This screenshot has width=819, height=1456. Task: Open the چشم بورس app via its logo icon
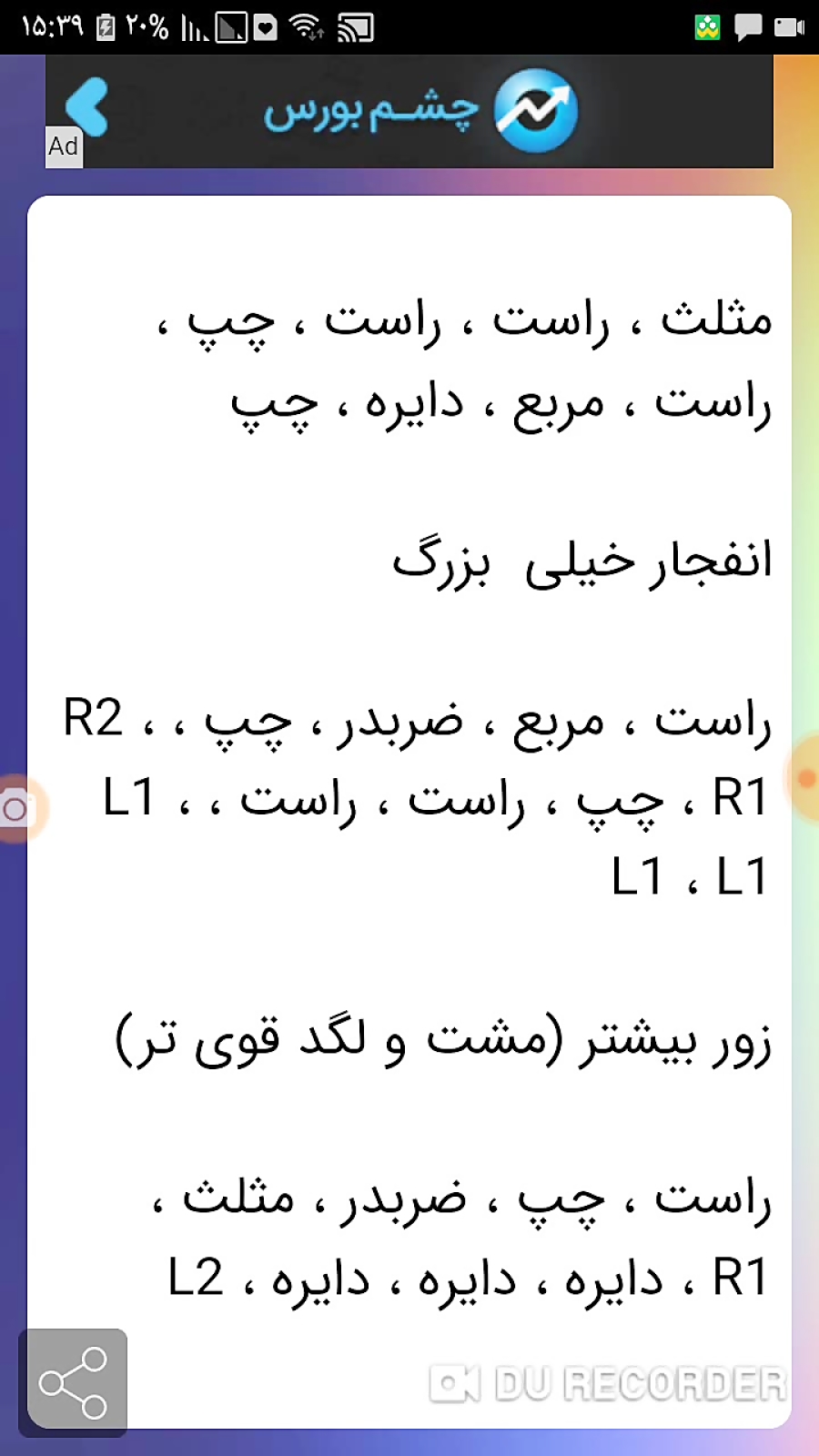[x=533, y=109]
